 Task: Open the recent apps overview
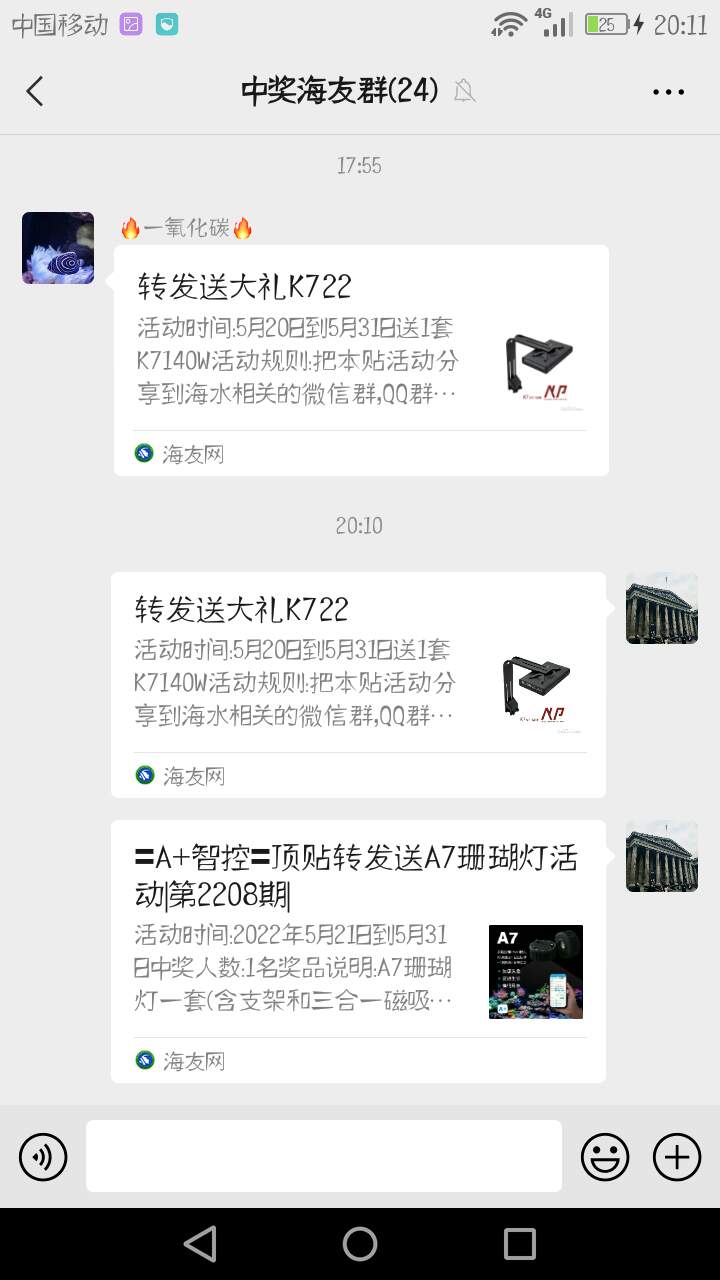click(520, 1244)
